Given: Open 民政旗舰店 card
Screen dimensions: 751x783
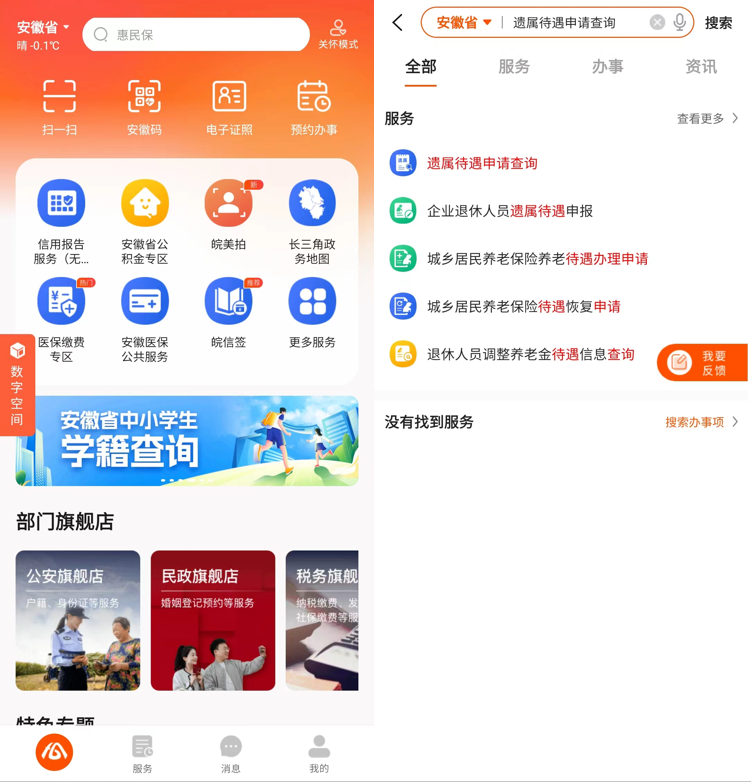Looking at the screenshot, I should [213, 620].
